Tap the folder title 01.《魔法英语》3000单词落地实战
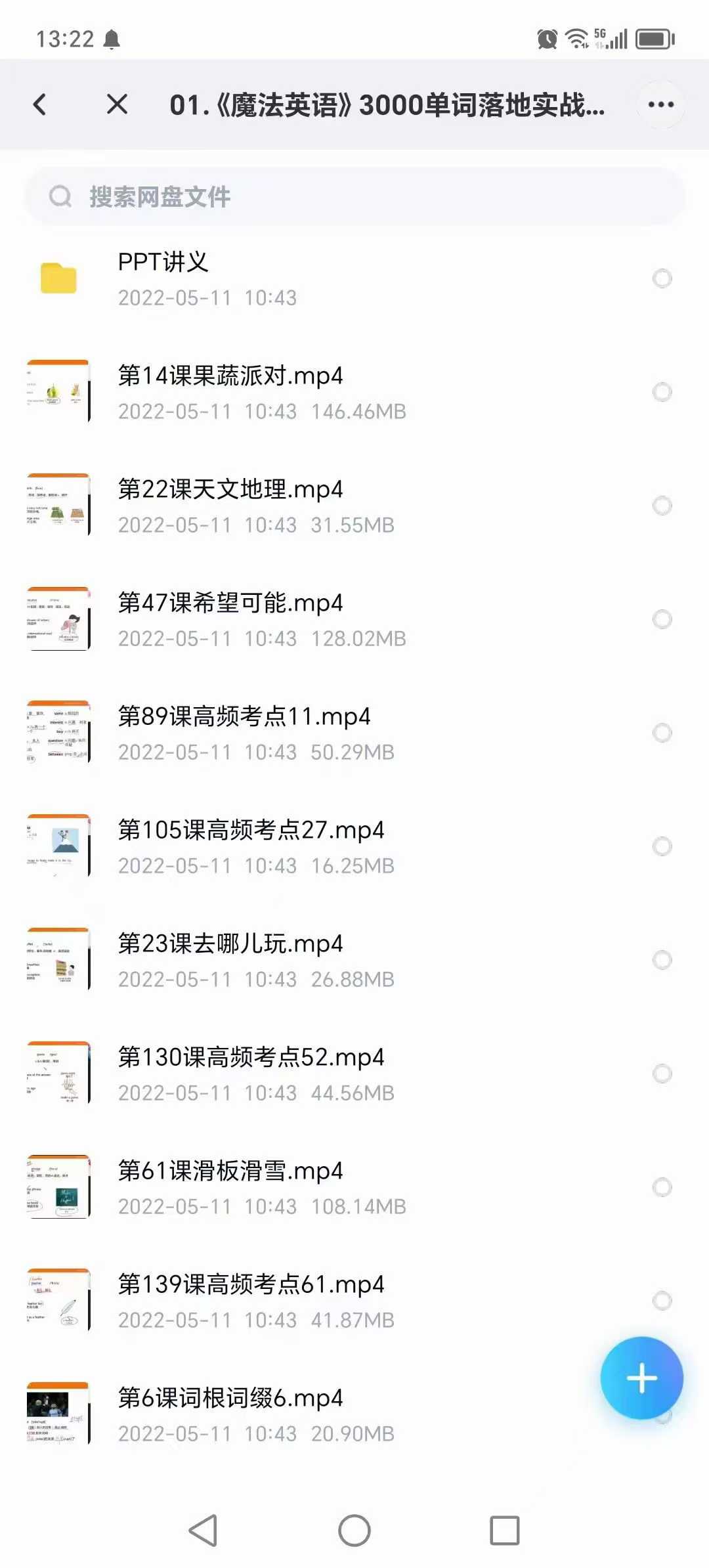 click(x=387, y=104)
